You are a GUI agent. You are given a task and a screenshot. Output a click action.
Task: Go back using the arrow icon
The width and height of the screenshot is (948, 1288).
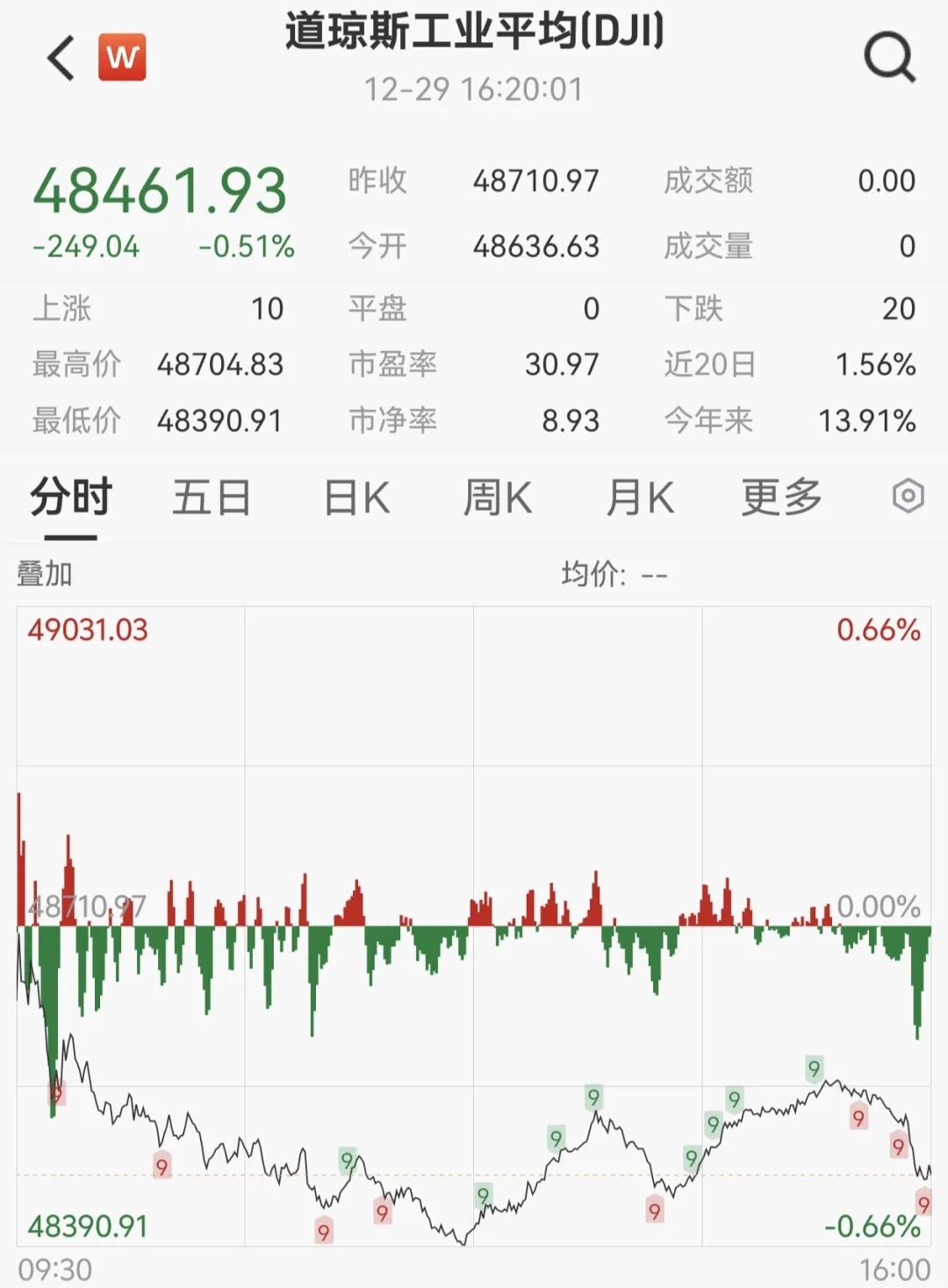click(61, 58)
